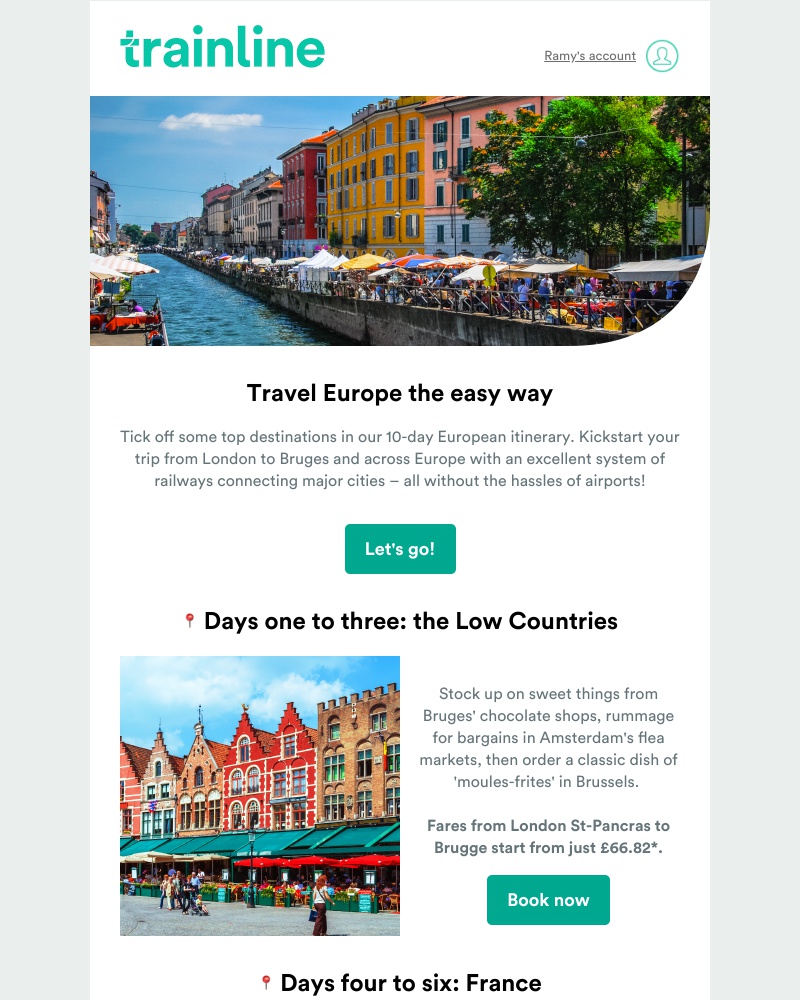Image resolution: width=800 pixels, height=1000 pixels.
Task: Open the Bruges street photo
Action: point(260,796)
